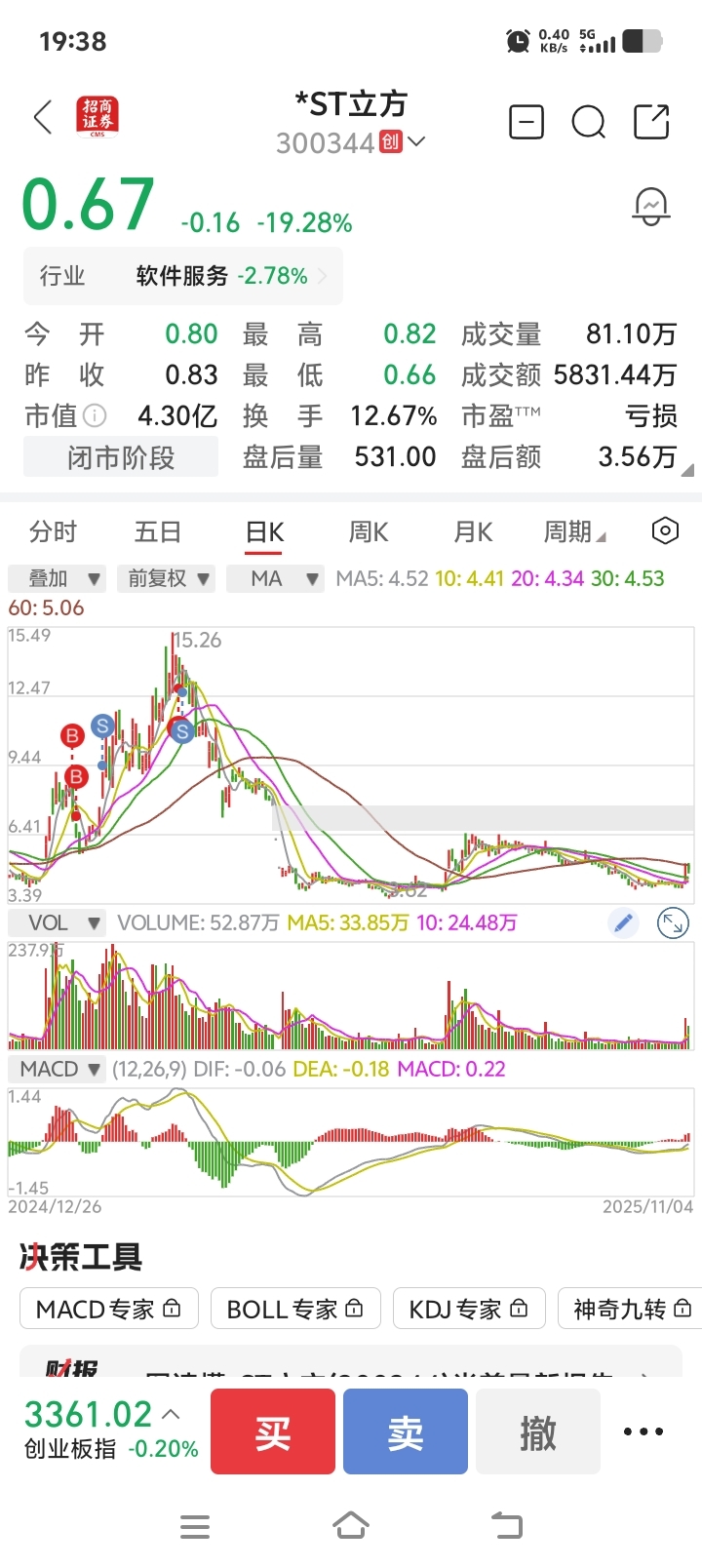Tap the back arrow to leave this stock
Screen dimensions: 702x1568
41,116
